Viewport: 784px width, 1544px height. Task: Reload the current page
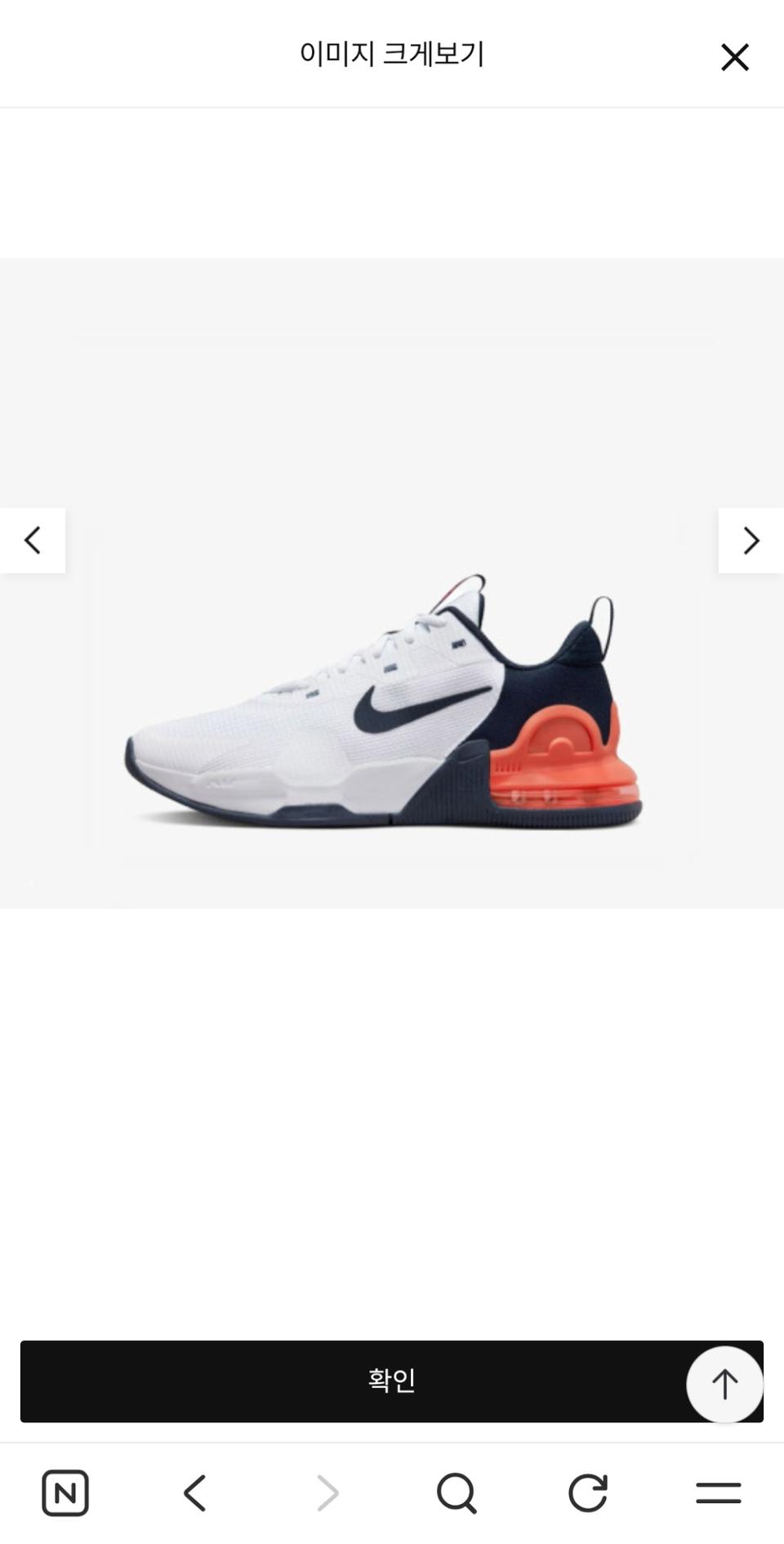[587, 1493]
